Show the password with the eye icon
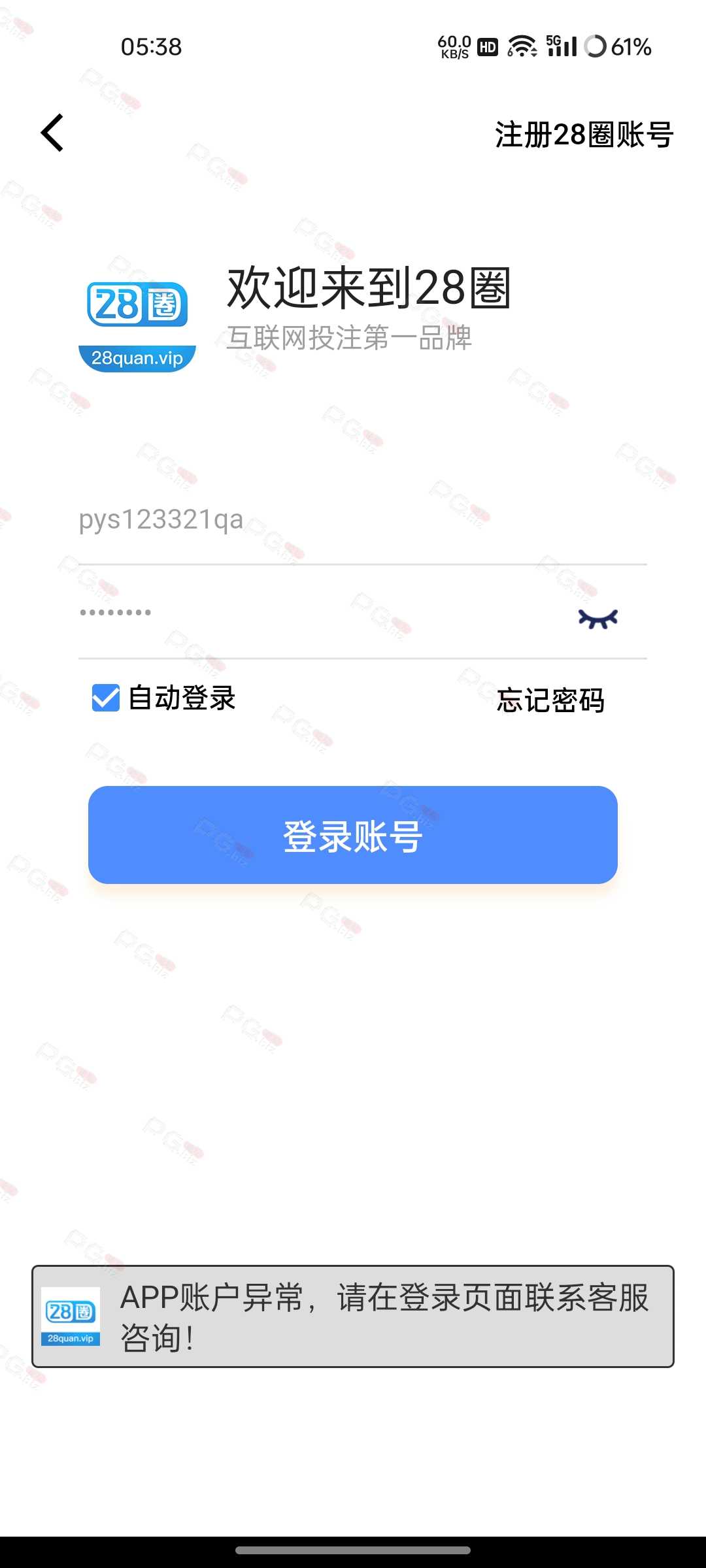 597,618
